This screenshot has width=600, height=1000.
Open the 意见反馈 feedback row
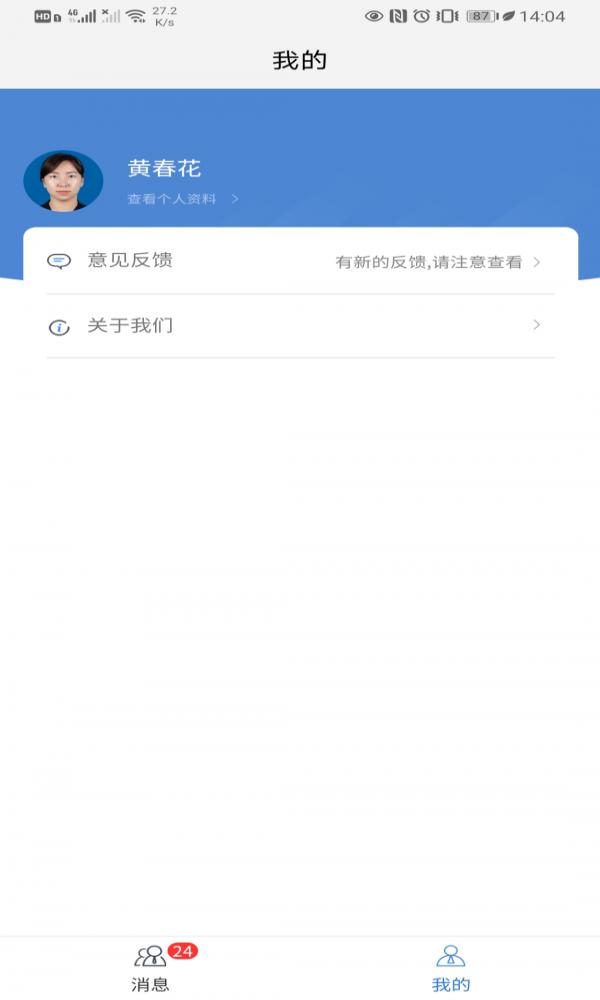(300, 261)
